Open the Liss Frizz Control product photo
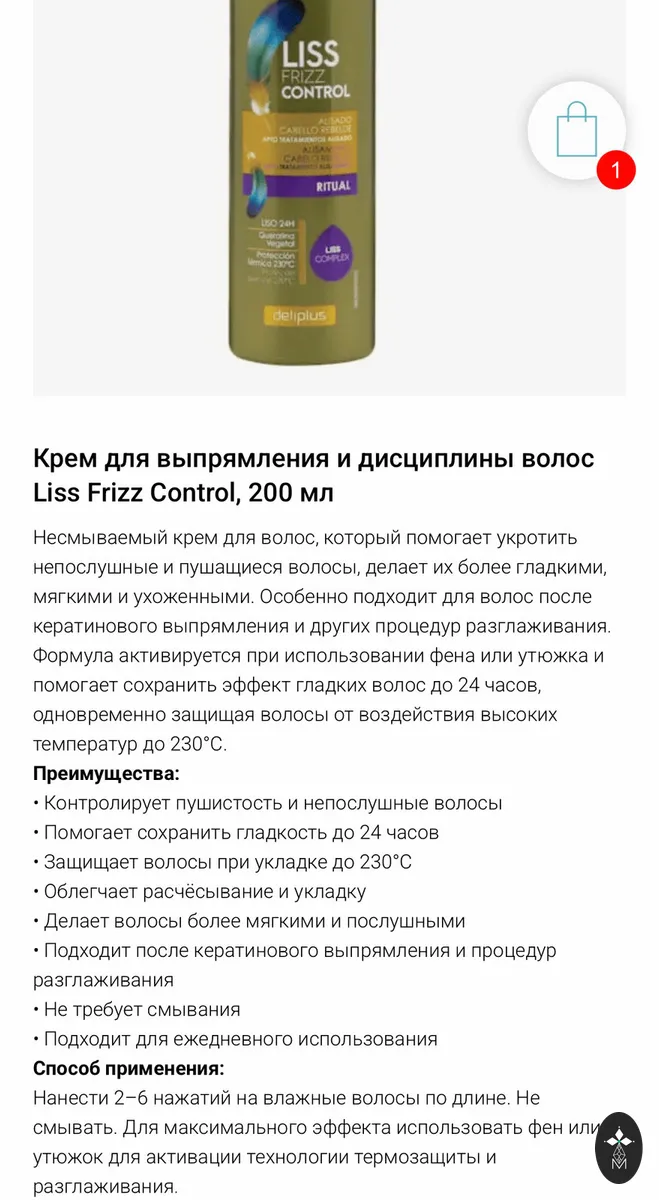Screen dimensions: 659x1200 pos(302,183)
